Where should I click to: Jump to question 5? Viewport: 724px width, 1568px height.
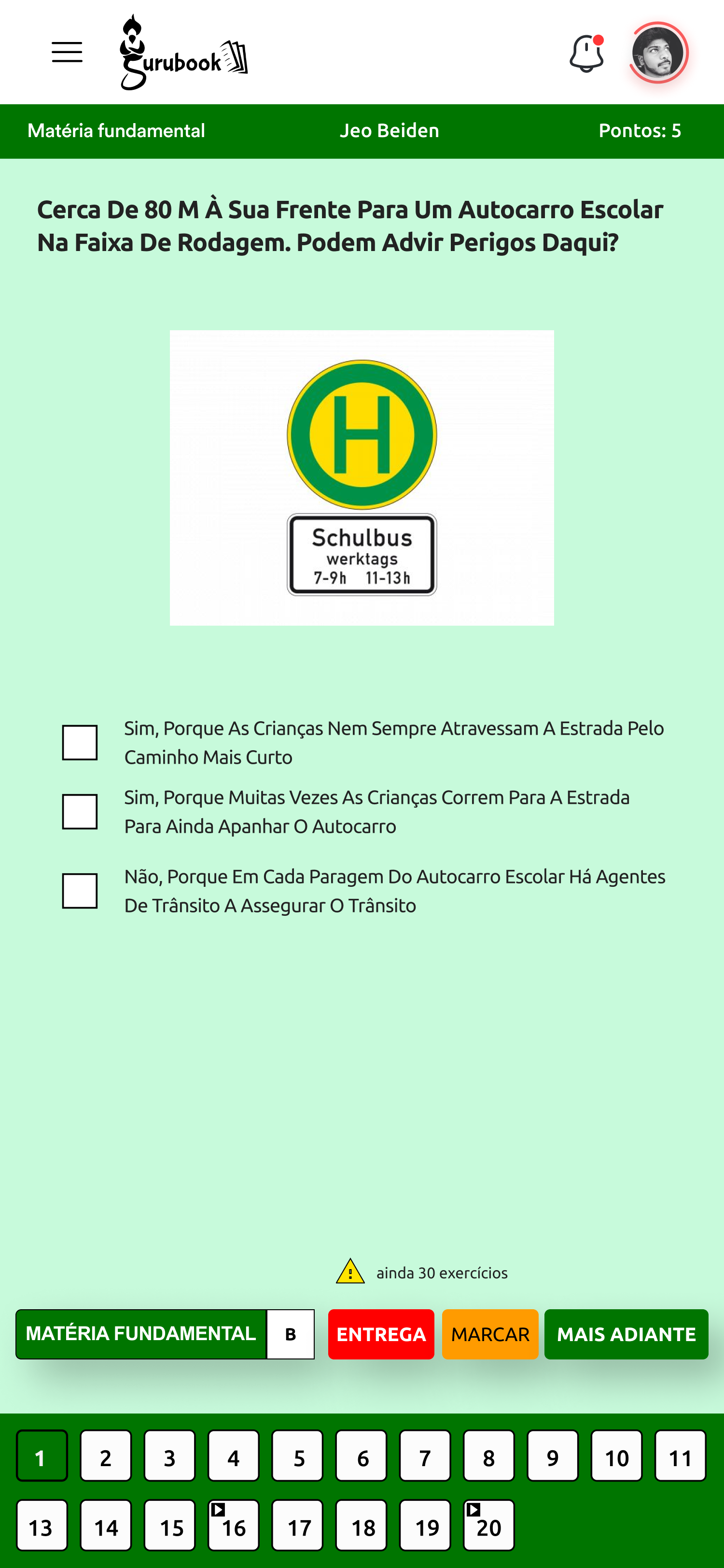(x=297, y=1456)
